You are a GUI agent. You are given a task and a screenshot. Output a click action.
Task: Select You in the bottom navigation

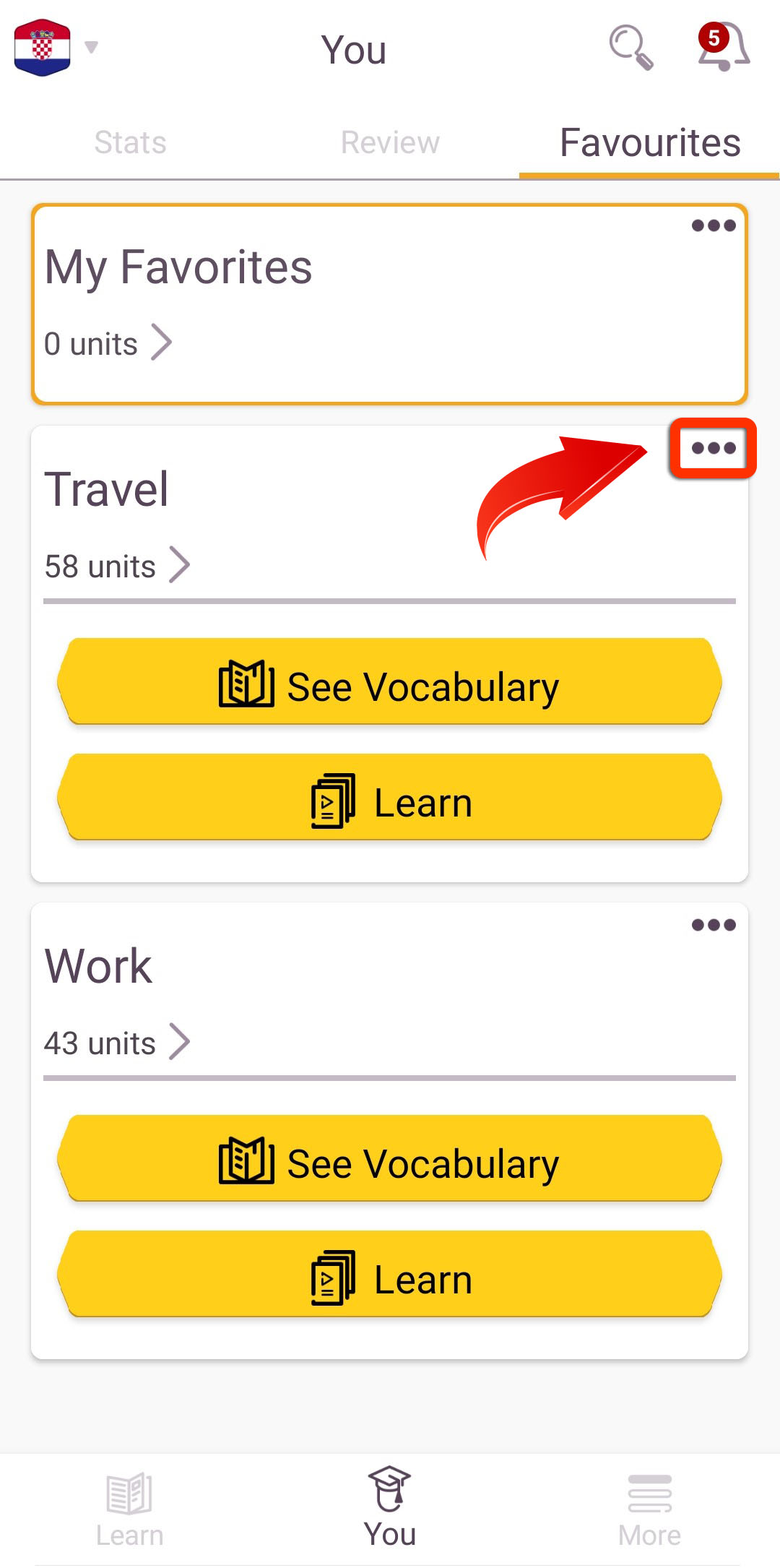pyautogui.click(x=390, y=1508)
